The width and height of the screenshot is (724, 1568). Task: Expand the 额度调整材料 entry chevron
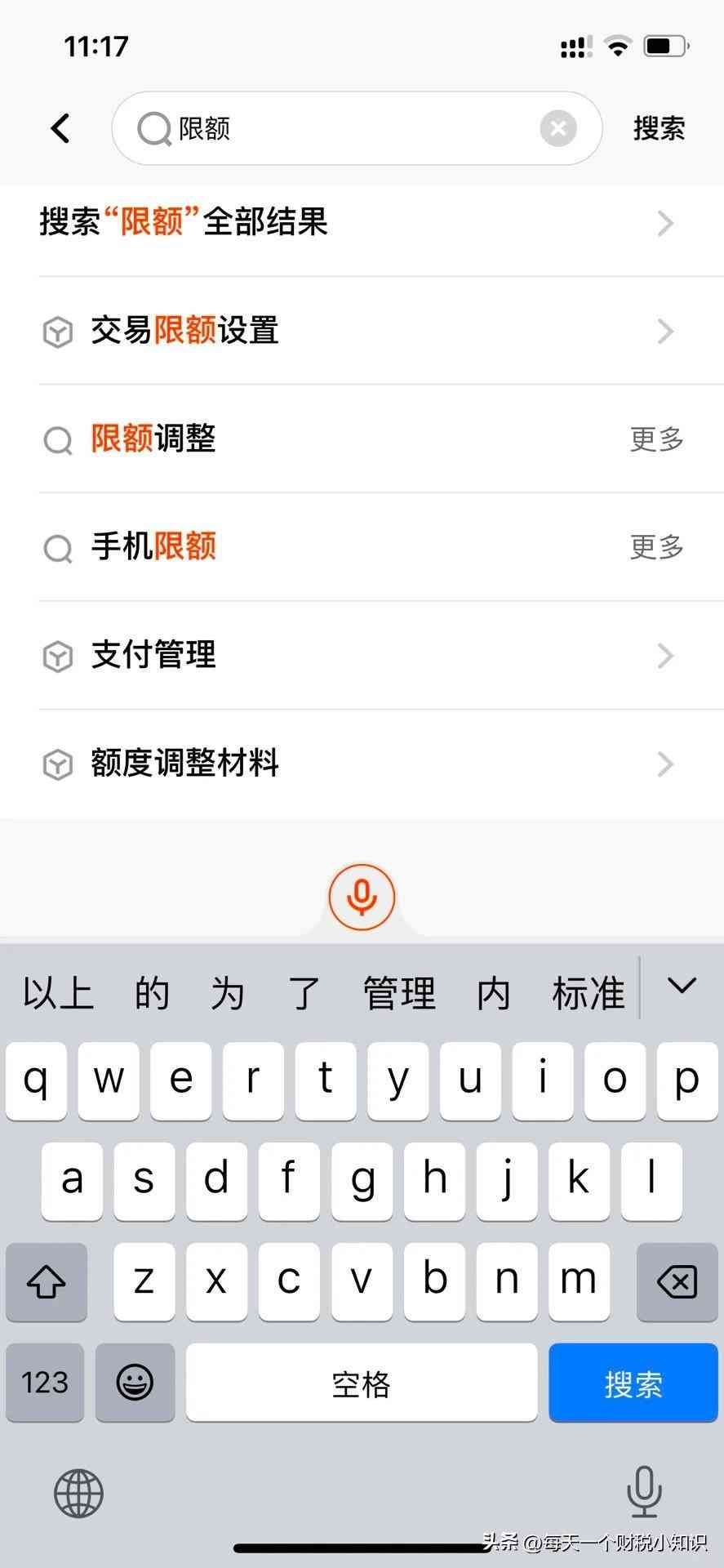pos(664,764)
